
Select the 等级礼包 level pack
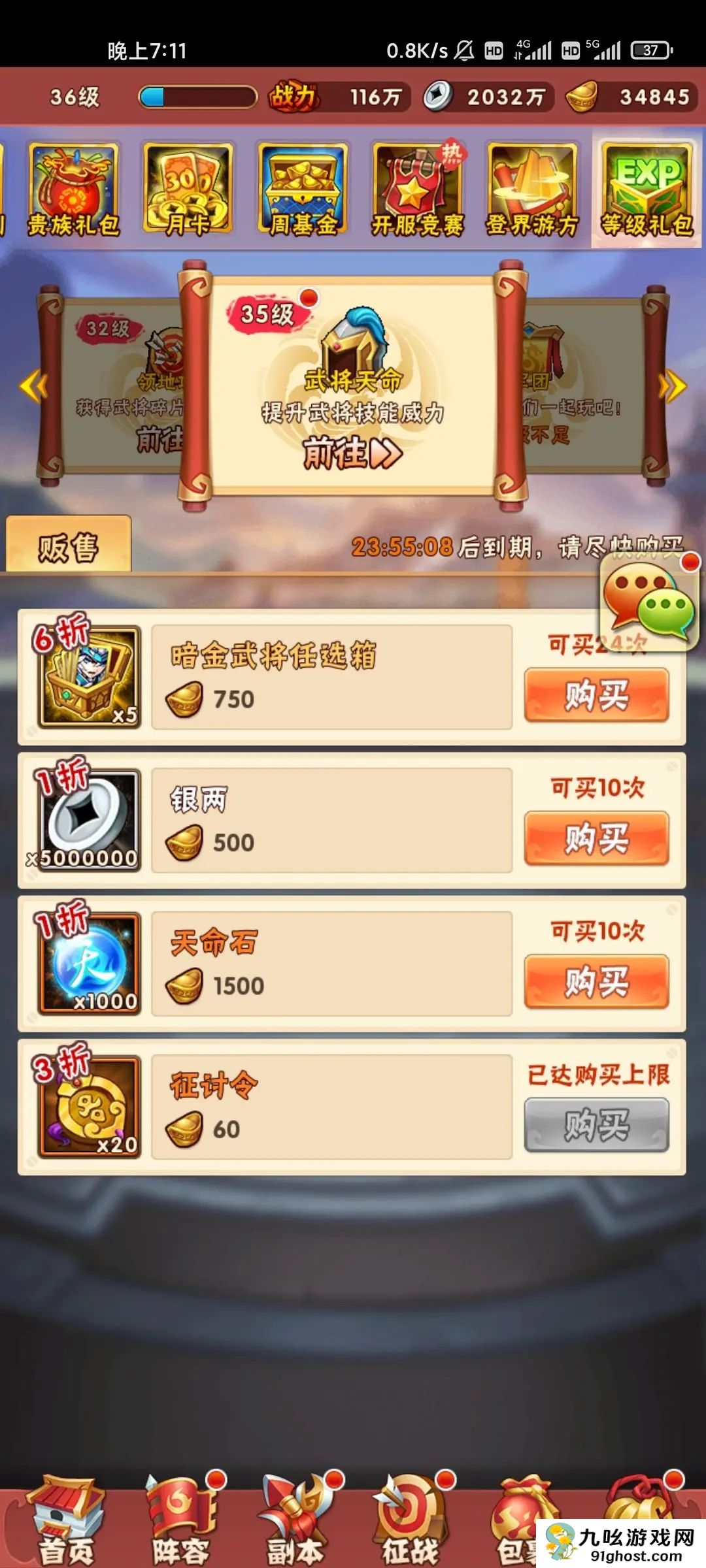click(x=646, y=189)
